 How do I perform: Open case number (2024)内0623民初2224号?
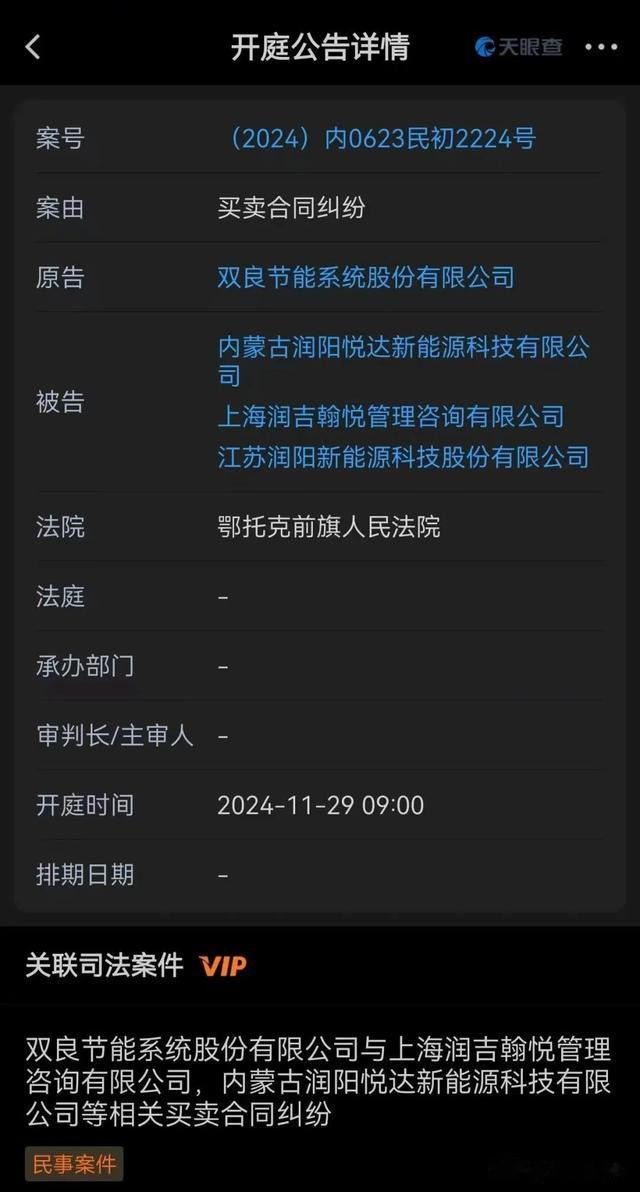coord(377,138)
